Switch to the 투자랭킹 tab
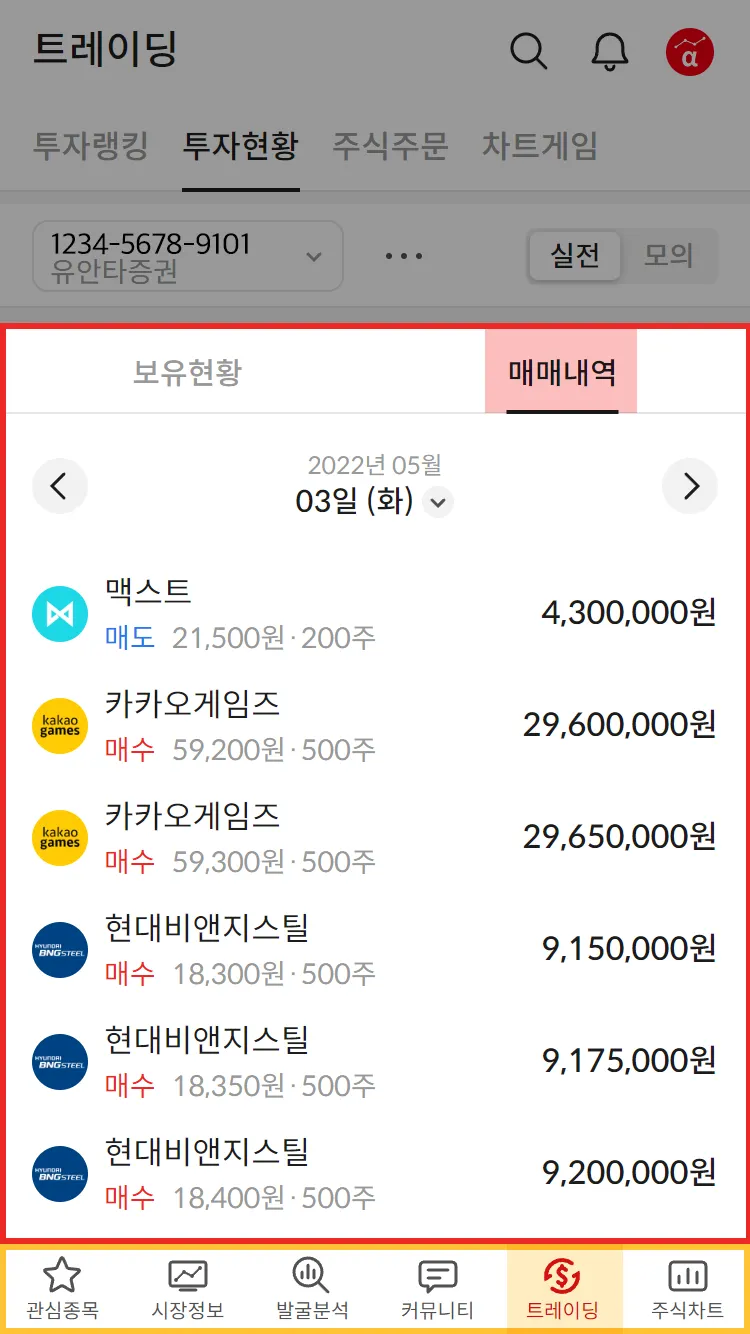 point(91,146)
